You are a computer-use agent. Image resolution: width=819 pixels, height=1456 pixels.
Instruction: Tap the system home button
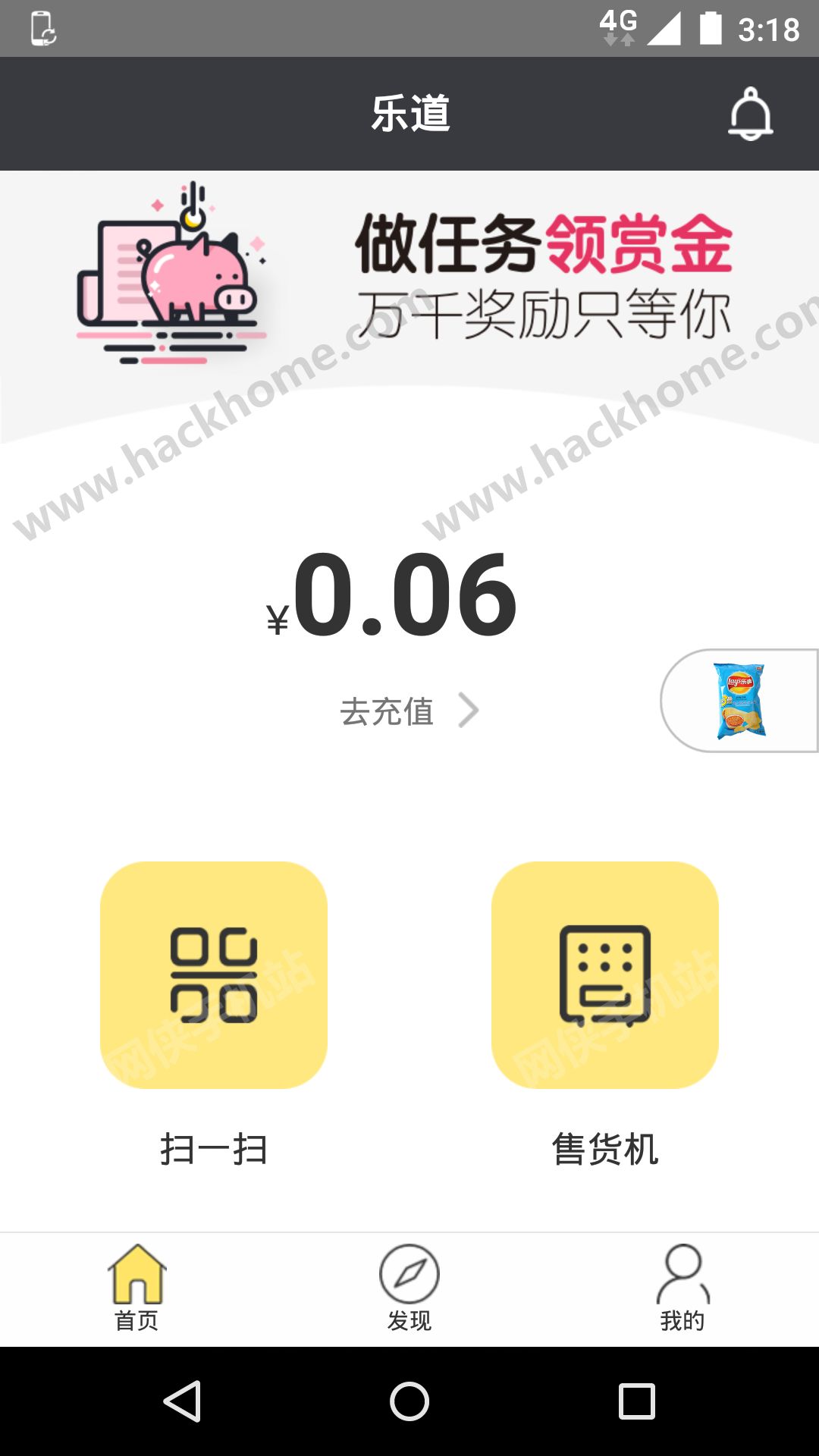pos(409,1401)
